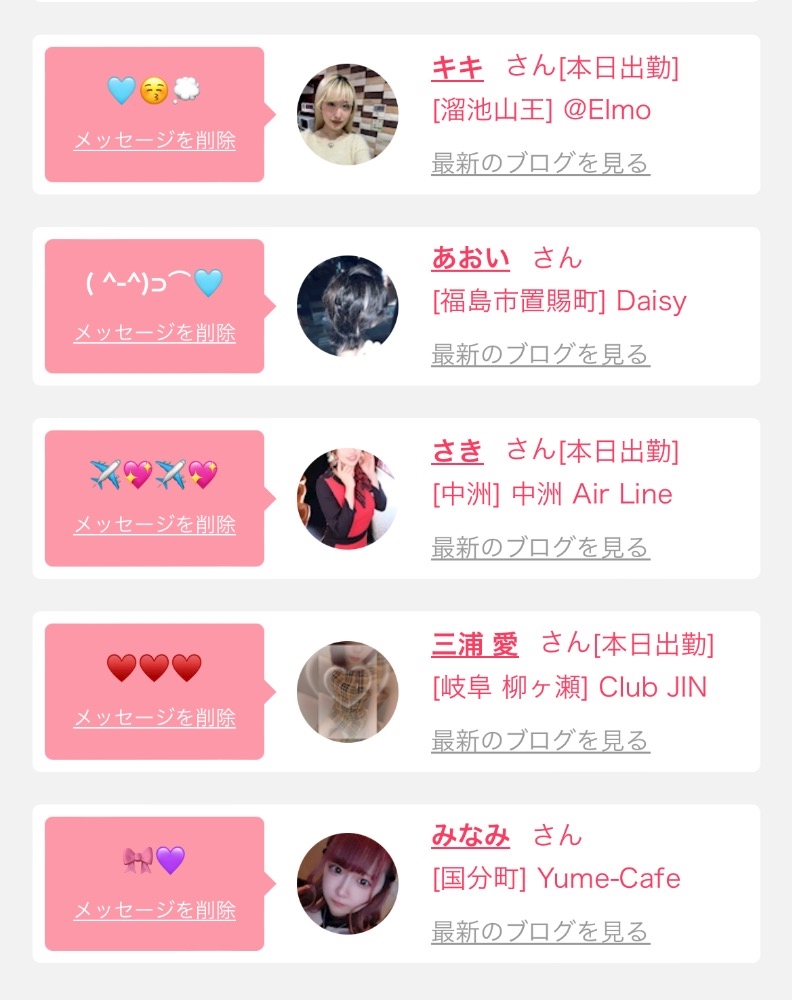Open さき's profile name link
792x1000 pixels.
click(457, 451)
